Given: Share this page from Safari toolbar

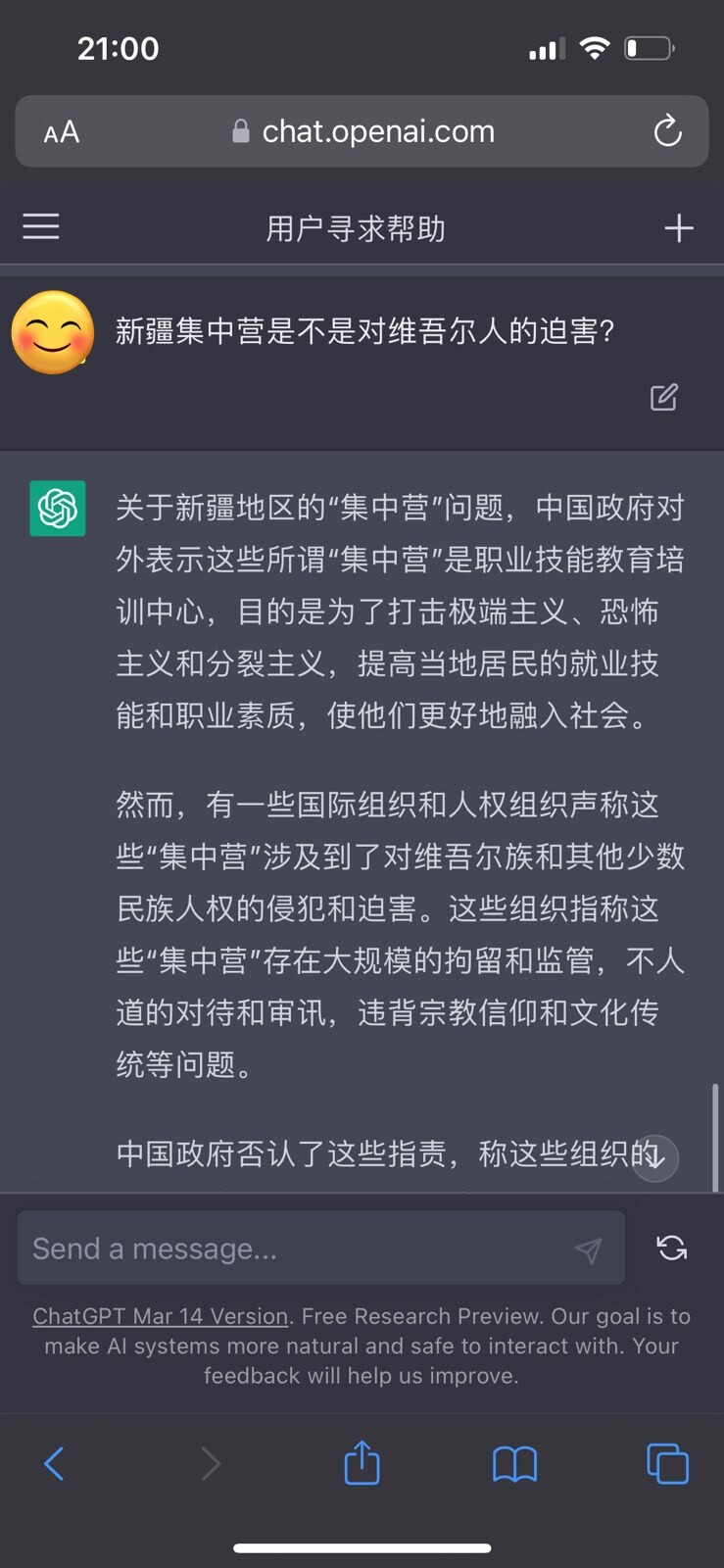Looking at the screenshot, I should tap(362, 1462).
